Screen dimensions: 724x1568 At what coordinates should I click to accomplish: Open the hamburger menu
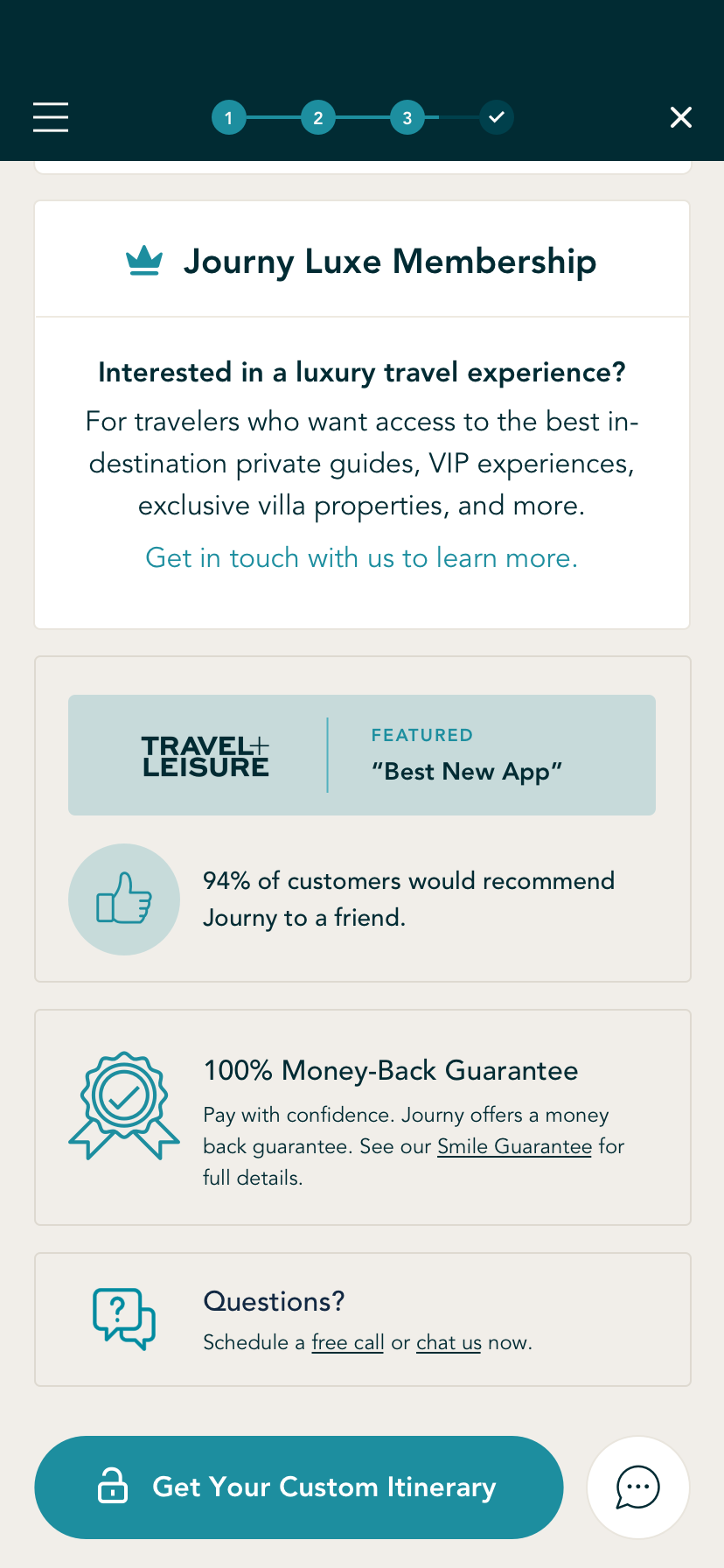click(51, 117)
